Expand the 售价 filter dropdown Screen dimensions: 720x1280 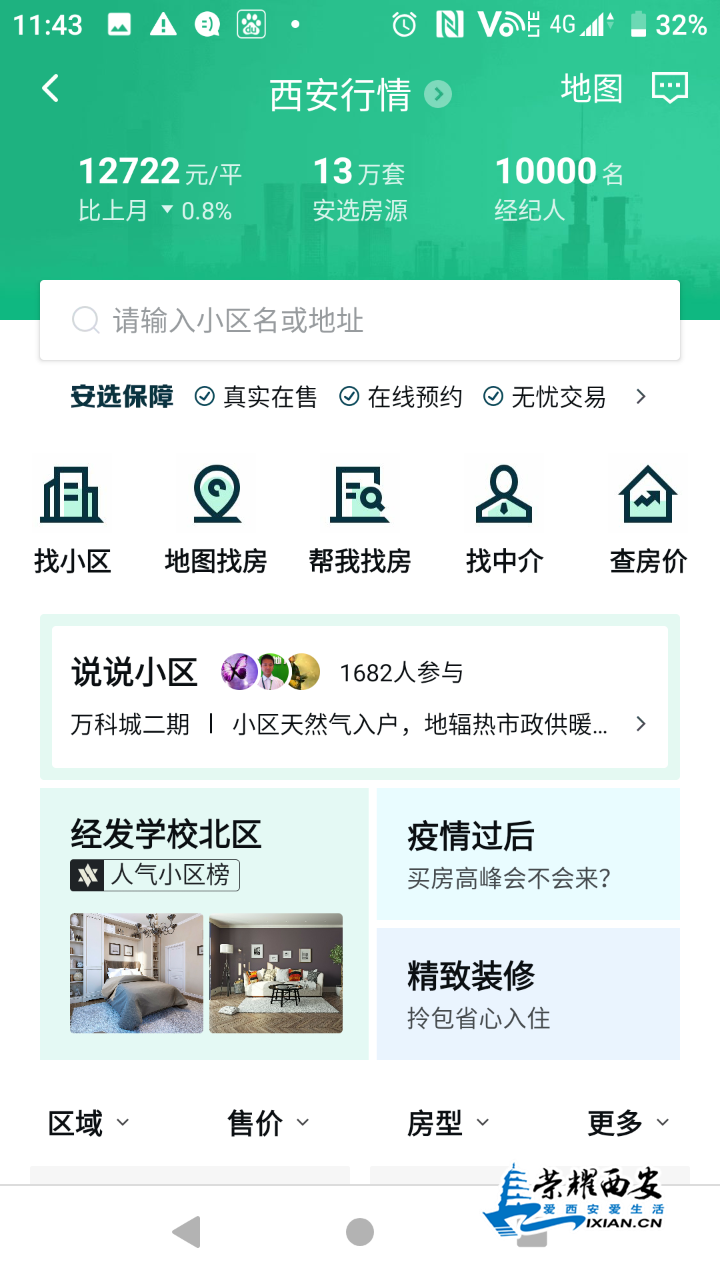(268, 1123)
